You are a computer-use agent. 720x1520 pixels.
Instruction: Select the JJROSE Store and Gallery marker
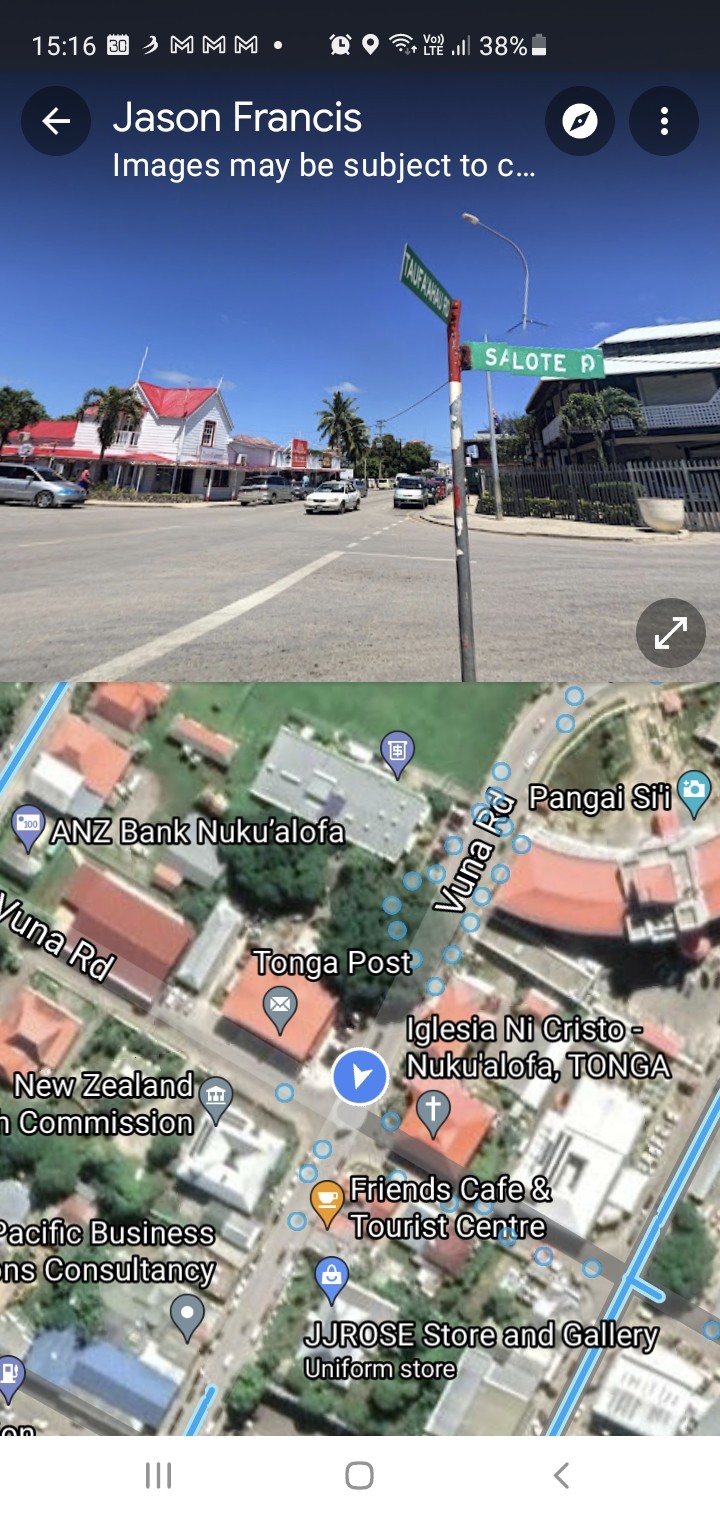331,1276
